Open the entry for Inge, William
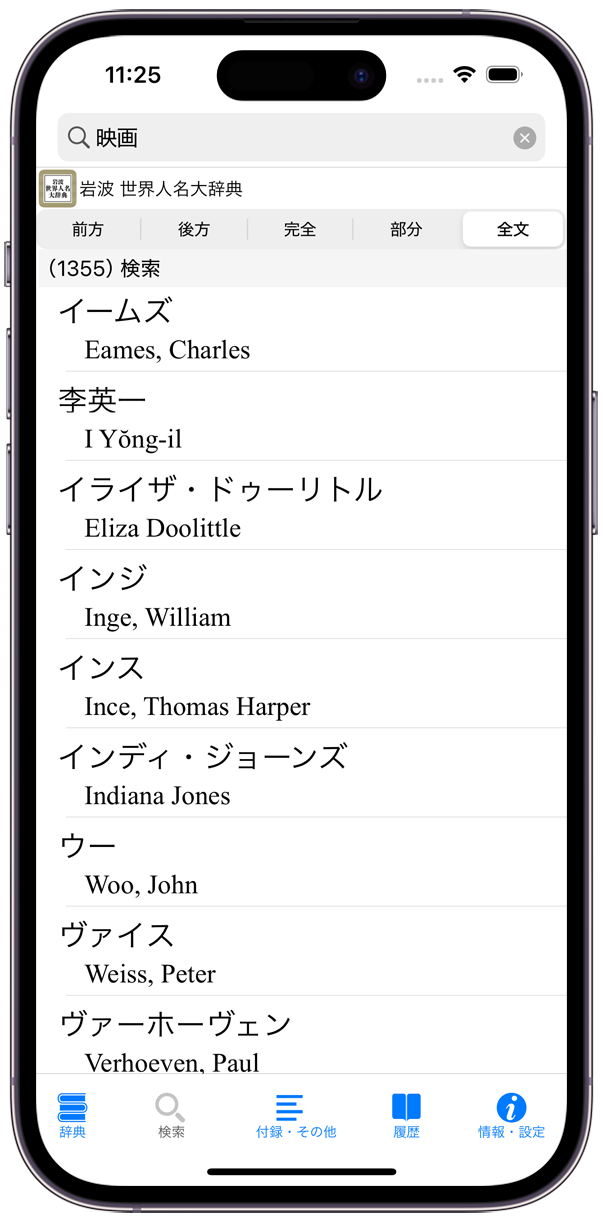This screenshot has height=1222, width=603. 300,596
